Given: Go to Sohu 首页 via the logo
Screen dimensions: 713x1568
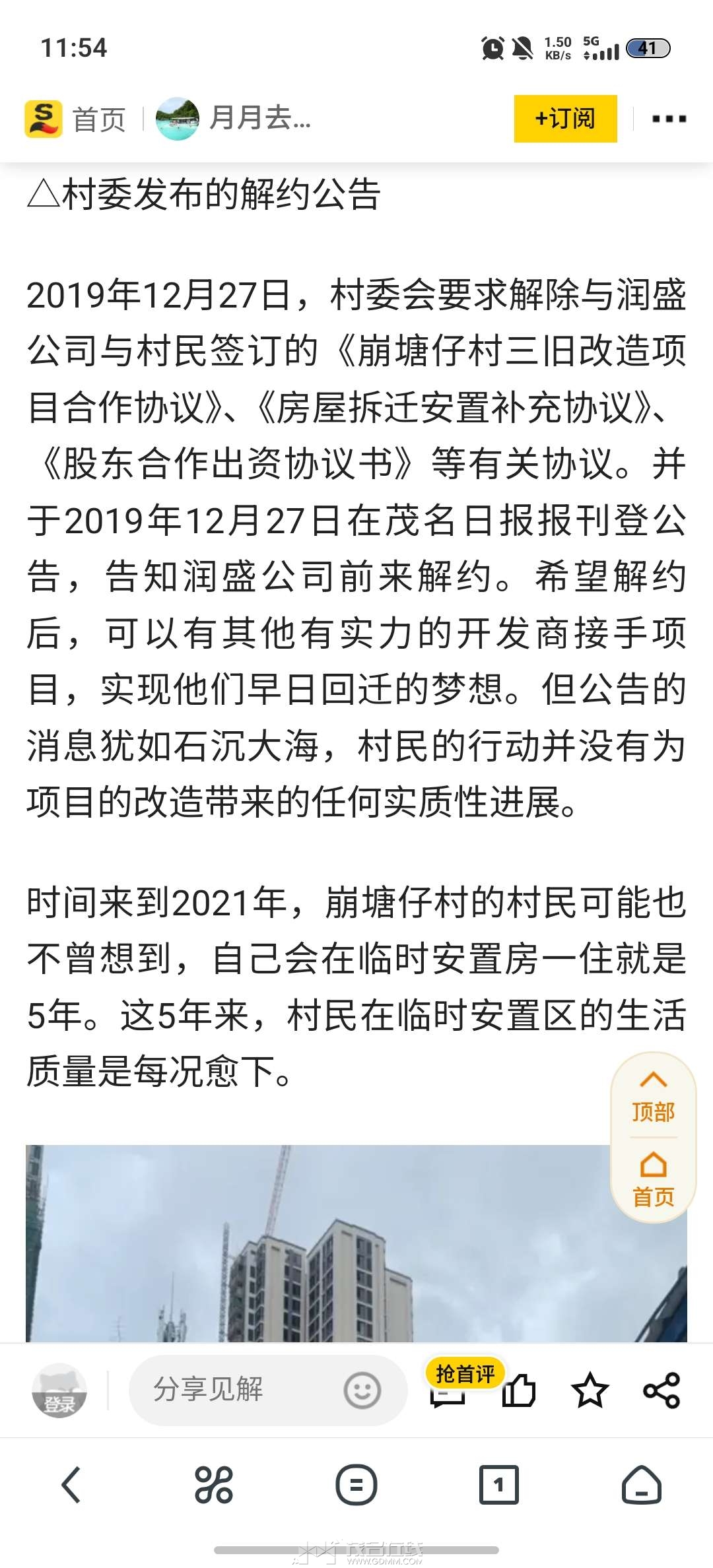Looking at the screenshot, I should pos(44,119).
